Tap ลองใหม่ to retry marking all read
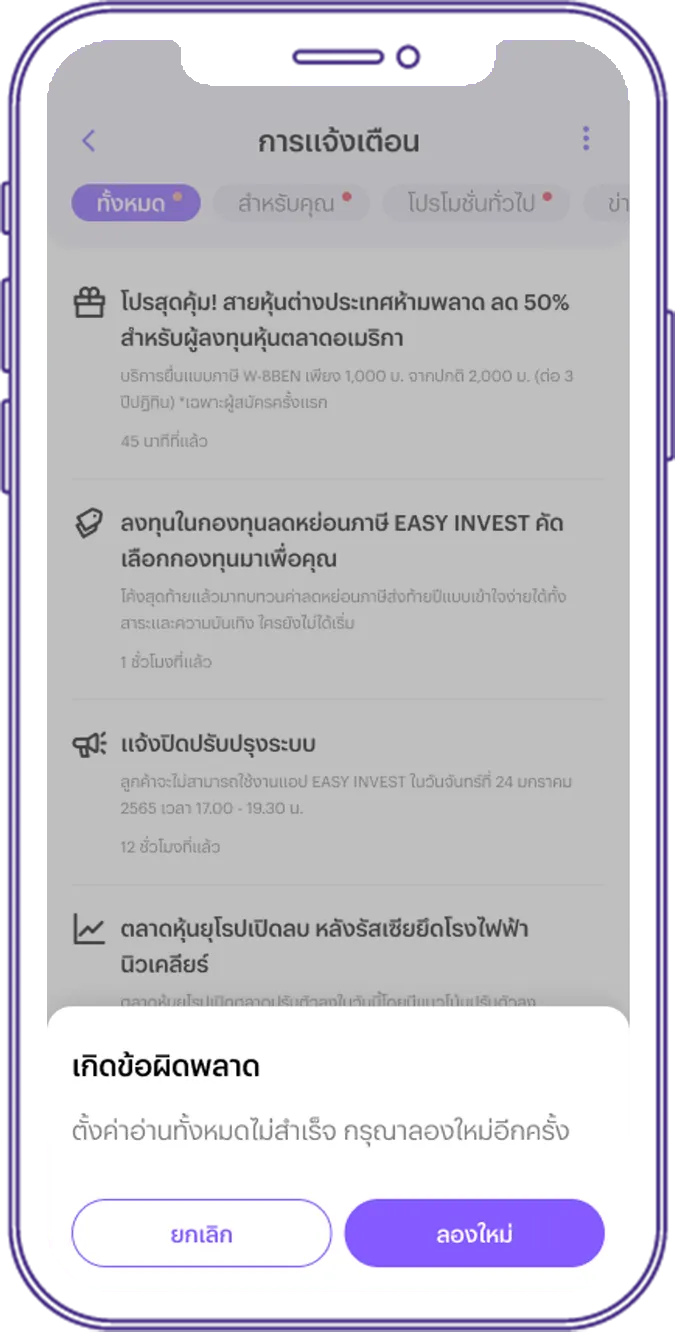The width and height of the screenshot is (677, 1334). [474, 1233]
